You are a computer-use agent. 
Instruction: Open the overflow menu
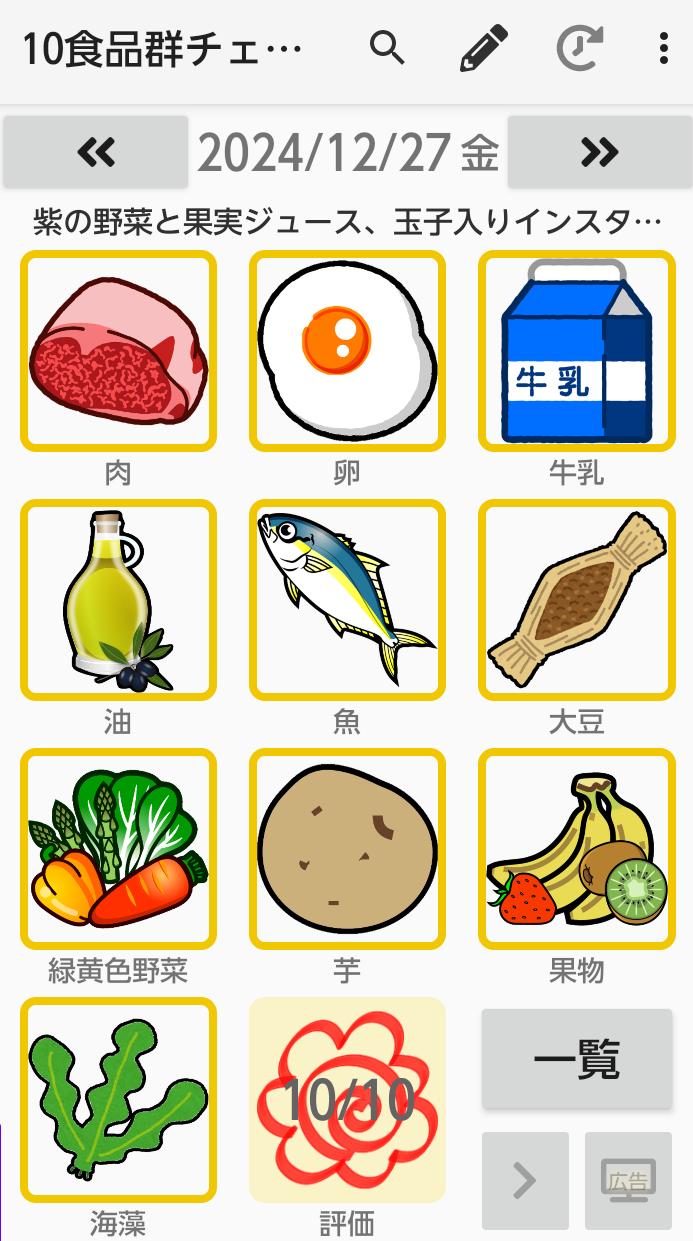(x=664, y=48)
